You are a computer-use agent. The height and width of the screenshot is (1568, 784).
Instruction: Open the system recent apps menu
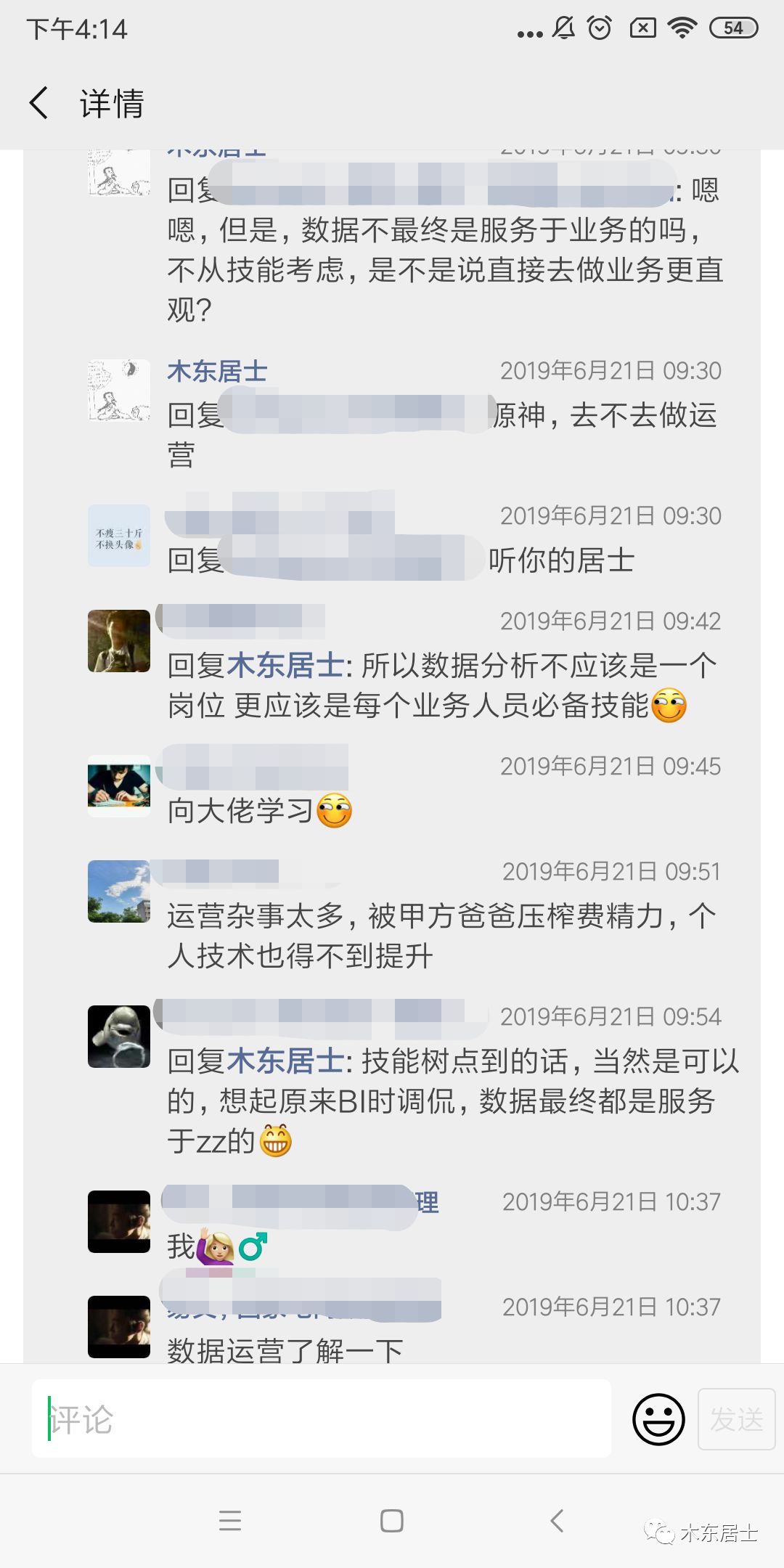pyautogui.click(x=230, y=1520)
